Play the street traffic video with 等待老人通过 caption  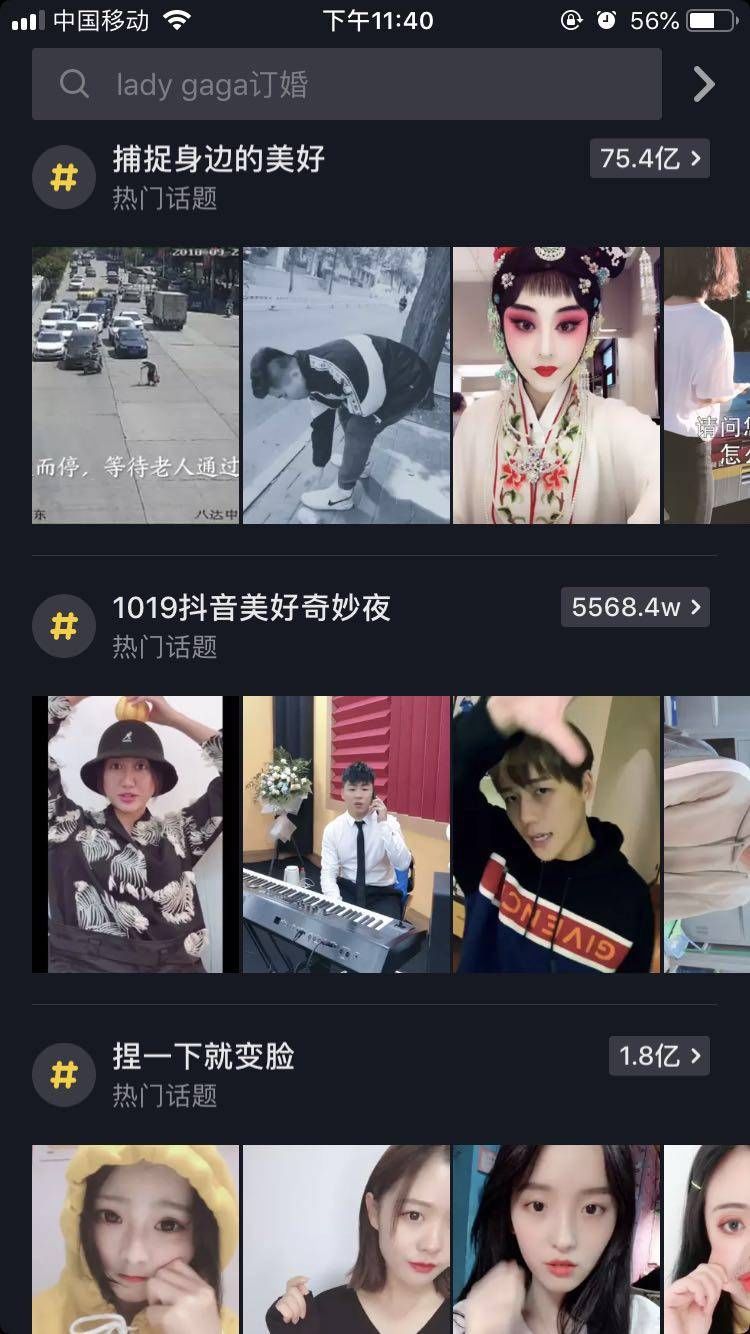[x=136, y=385]
